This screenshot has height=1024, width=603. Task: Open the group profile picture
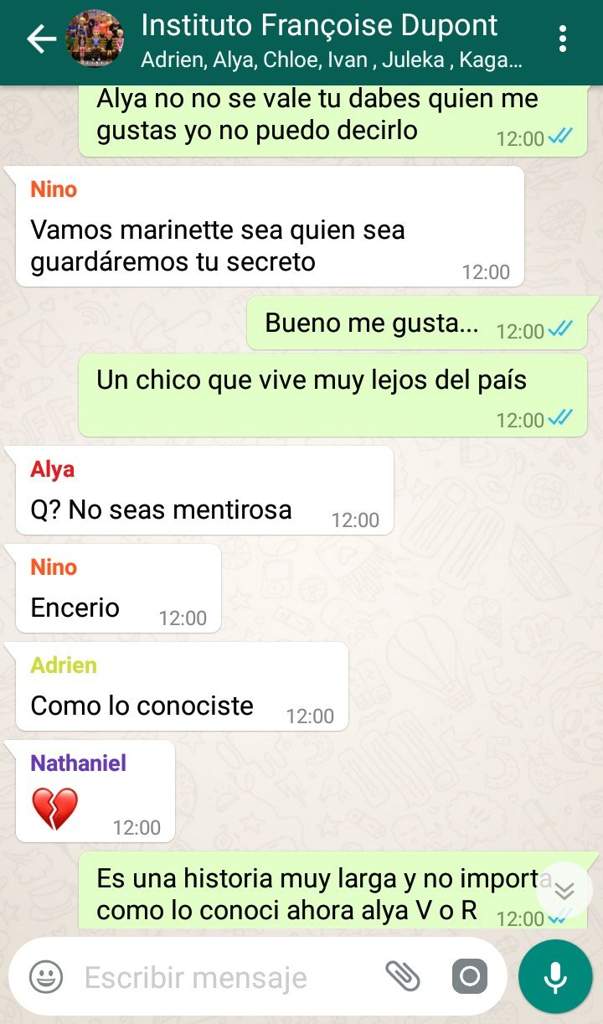[94, 40]
